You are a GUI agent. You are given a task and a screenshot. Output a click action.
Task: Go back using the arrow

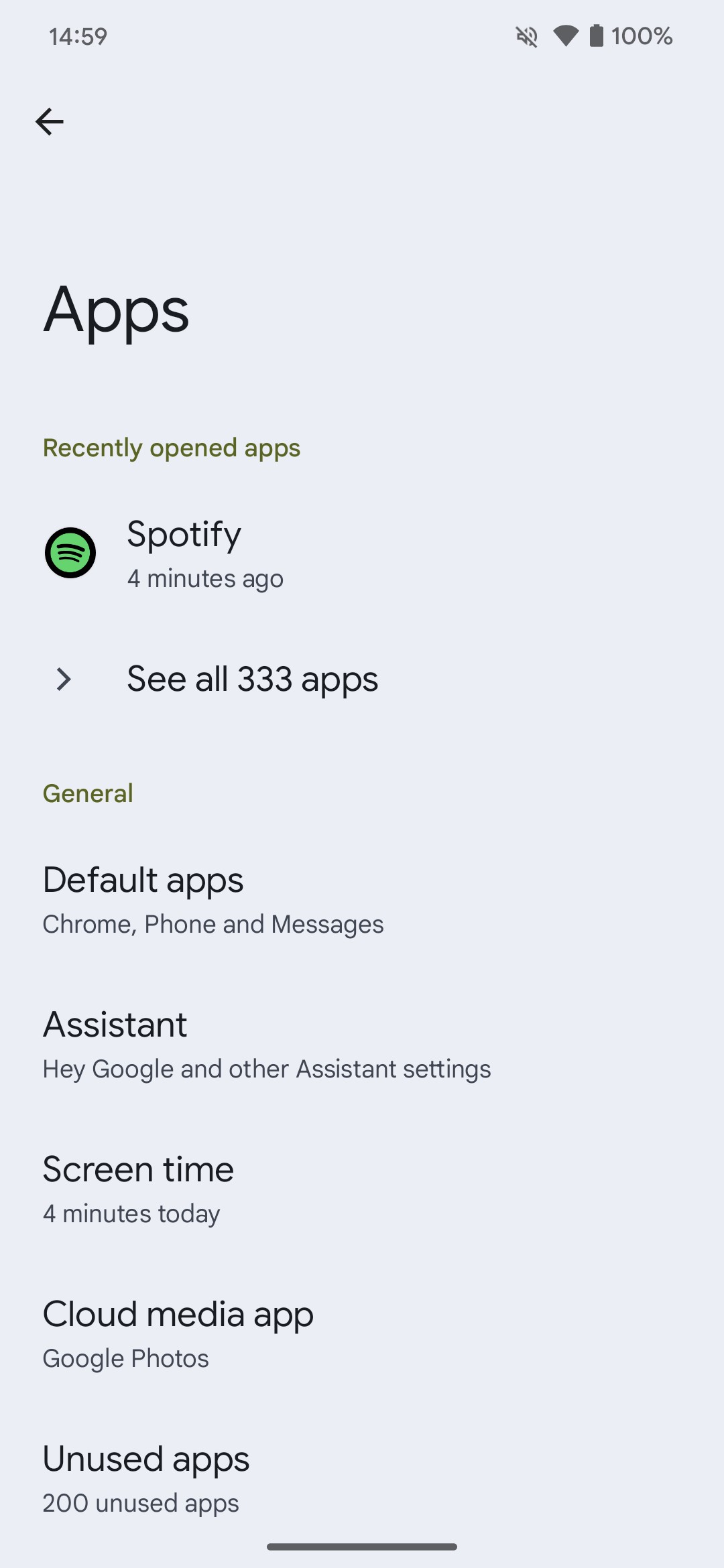pos(50,122)
